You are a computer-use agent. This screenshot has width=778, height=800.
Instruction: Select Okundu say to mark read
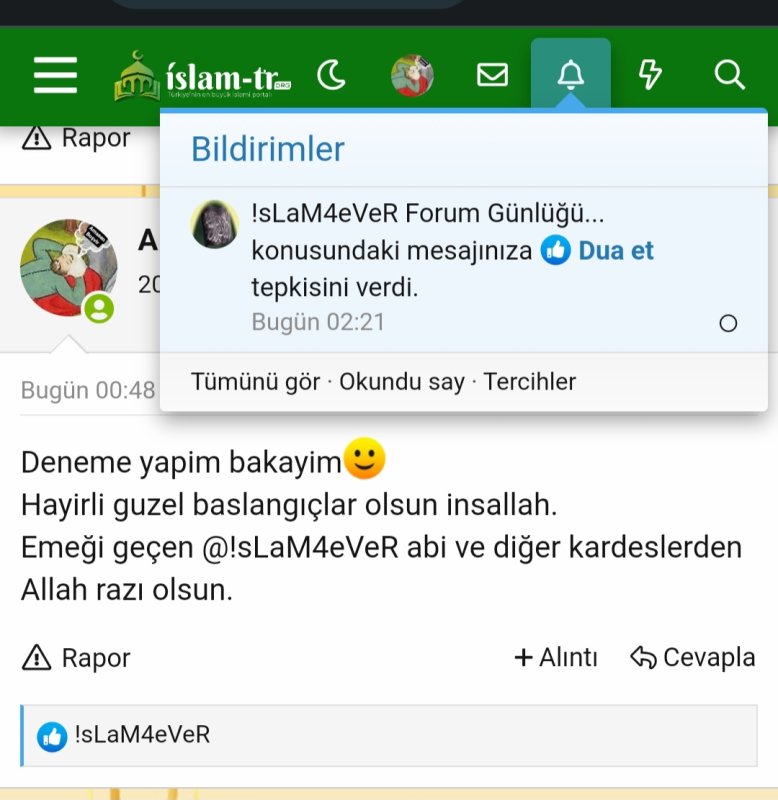pos(401,382)
